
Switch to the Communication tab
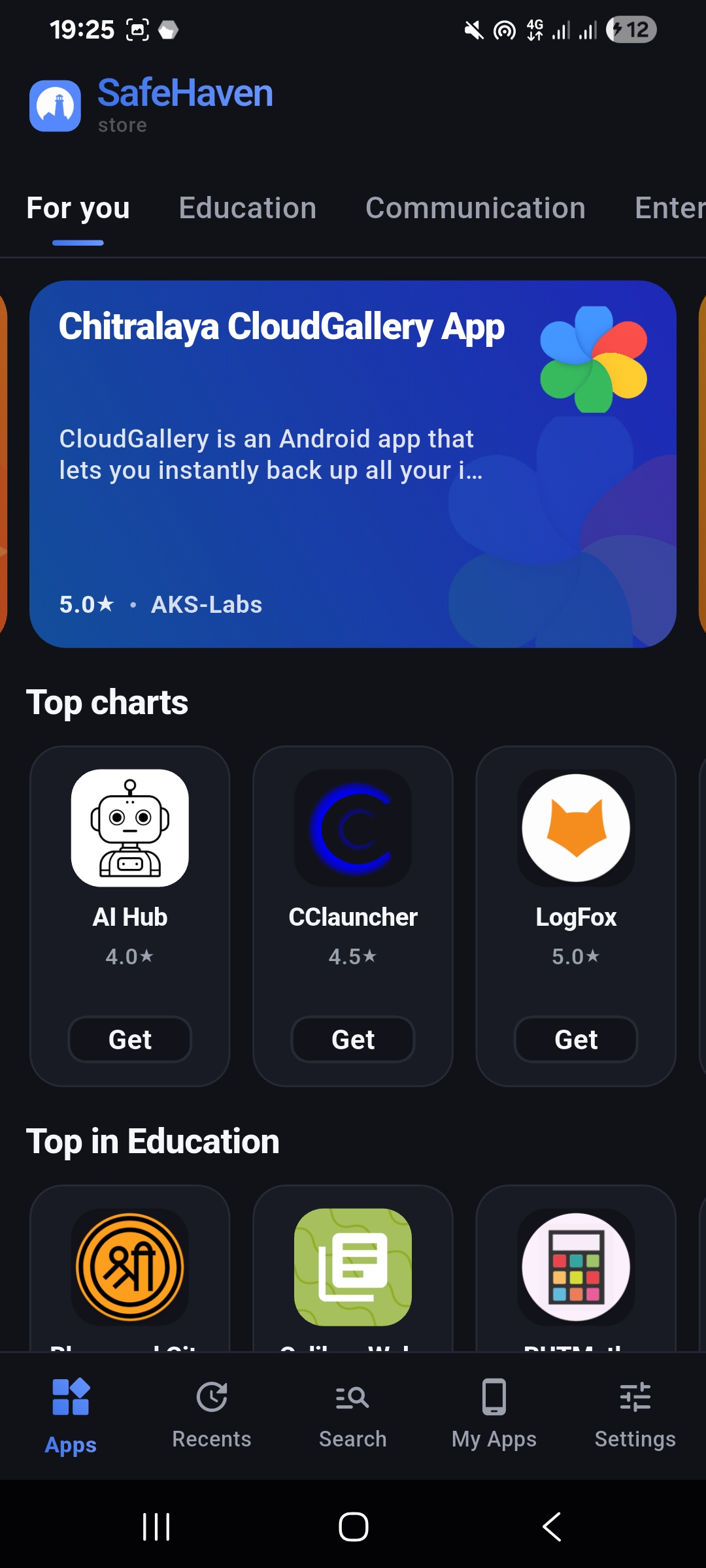(x=475, y=208)
